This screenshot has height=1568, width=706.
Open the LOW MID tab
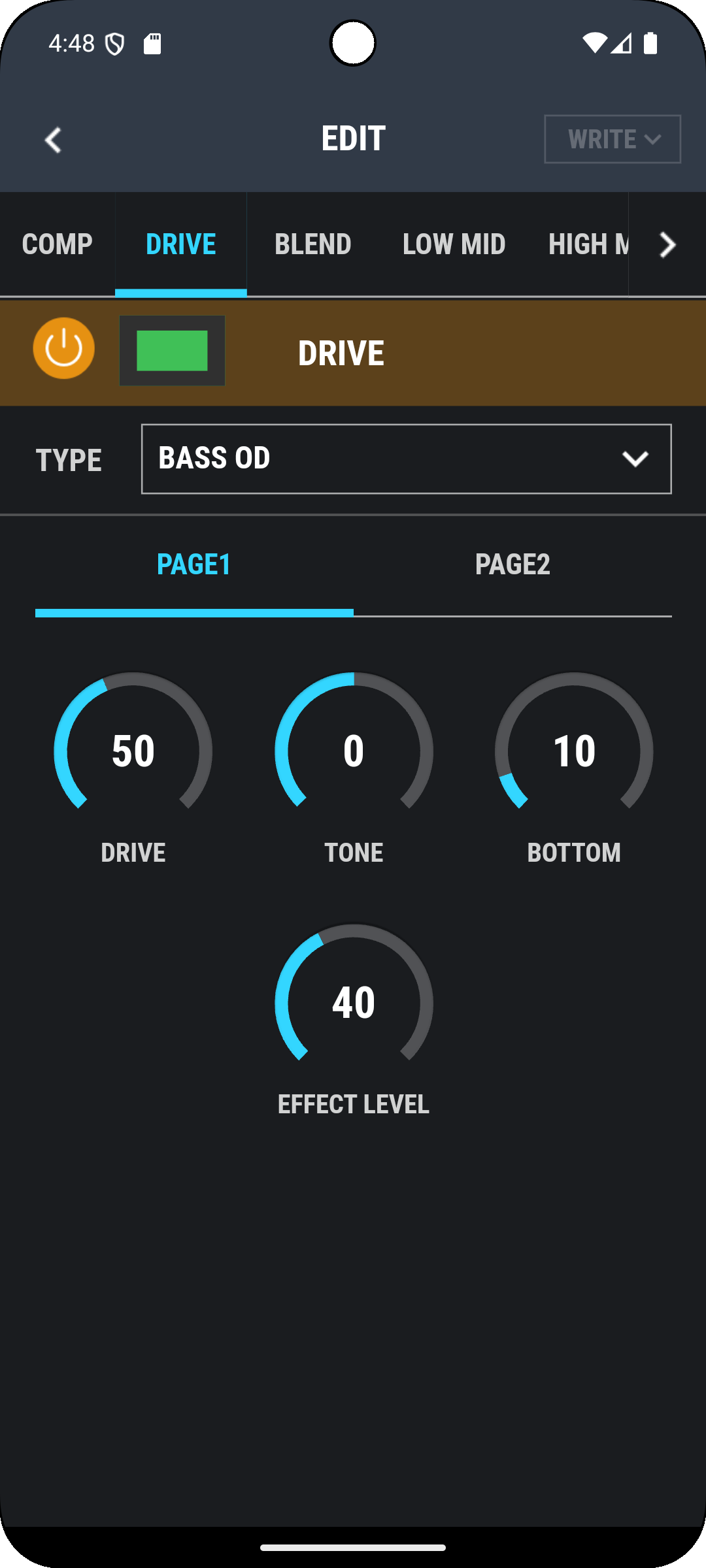[x=454, y=244]
